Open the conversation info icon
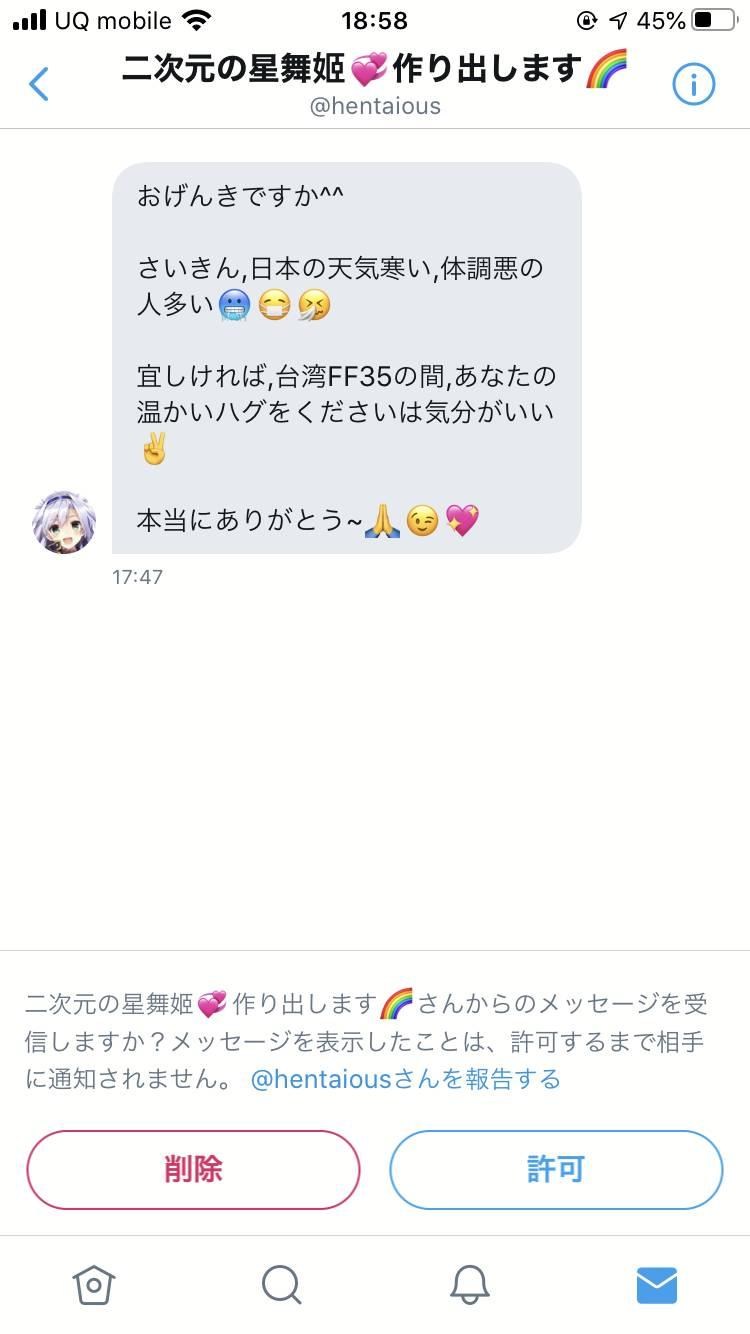 [694, 85]
